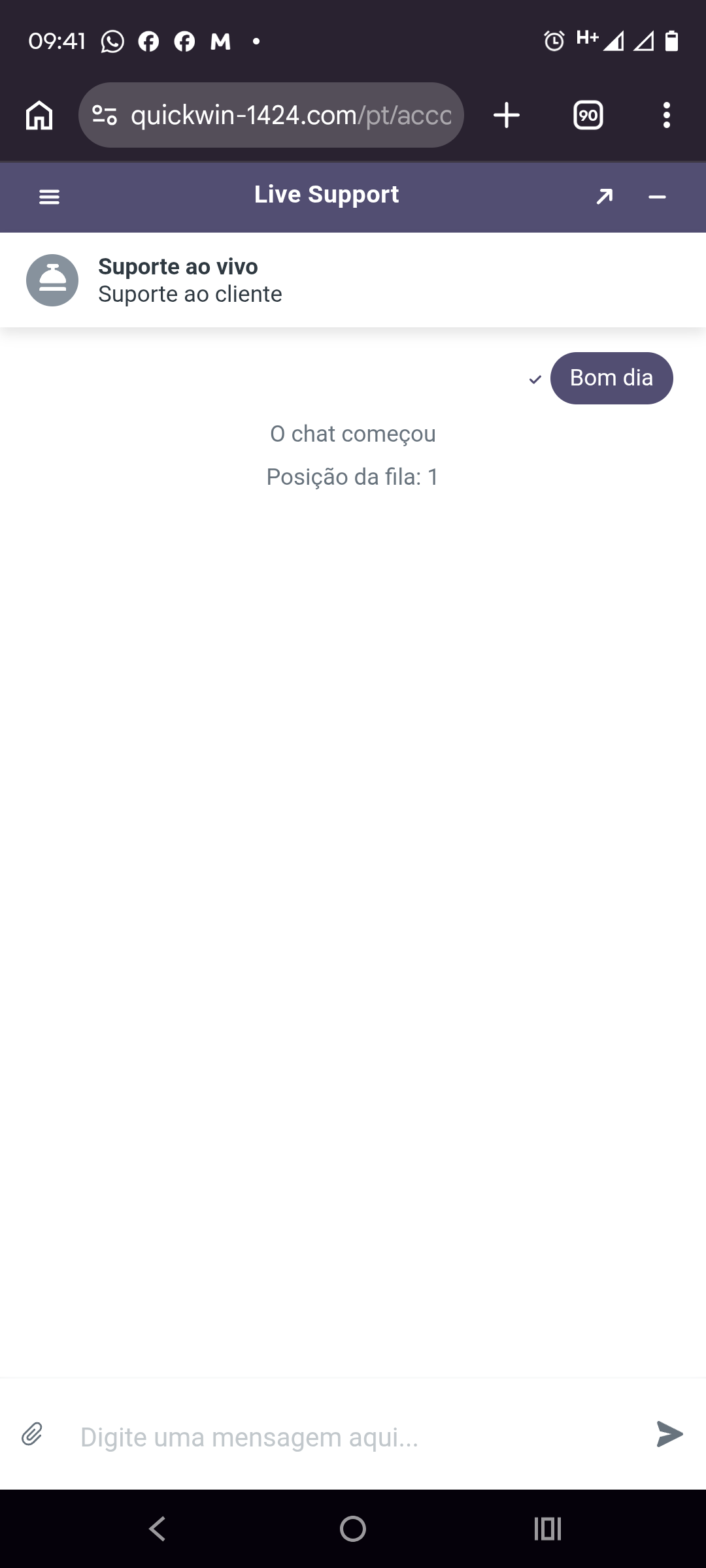Screen dimensions: 706x1568
Task: Send the message with arrow icon
Action: 669,1434
